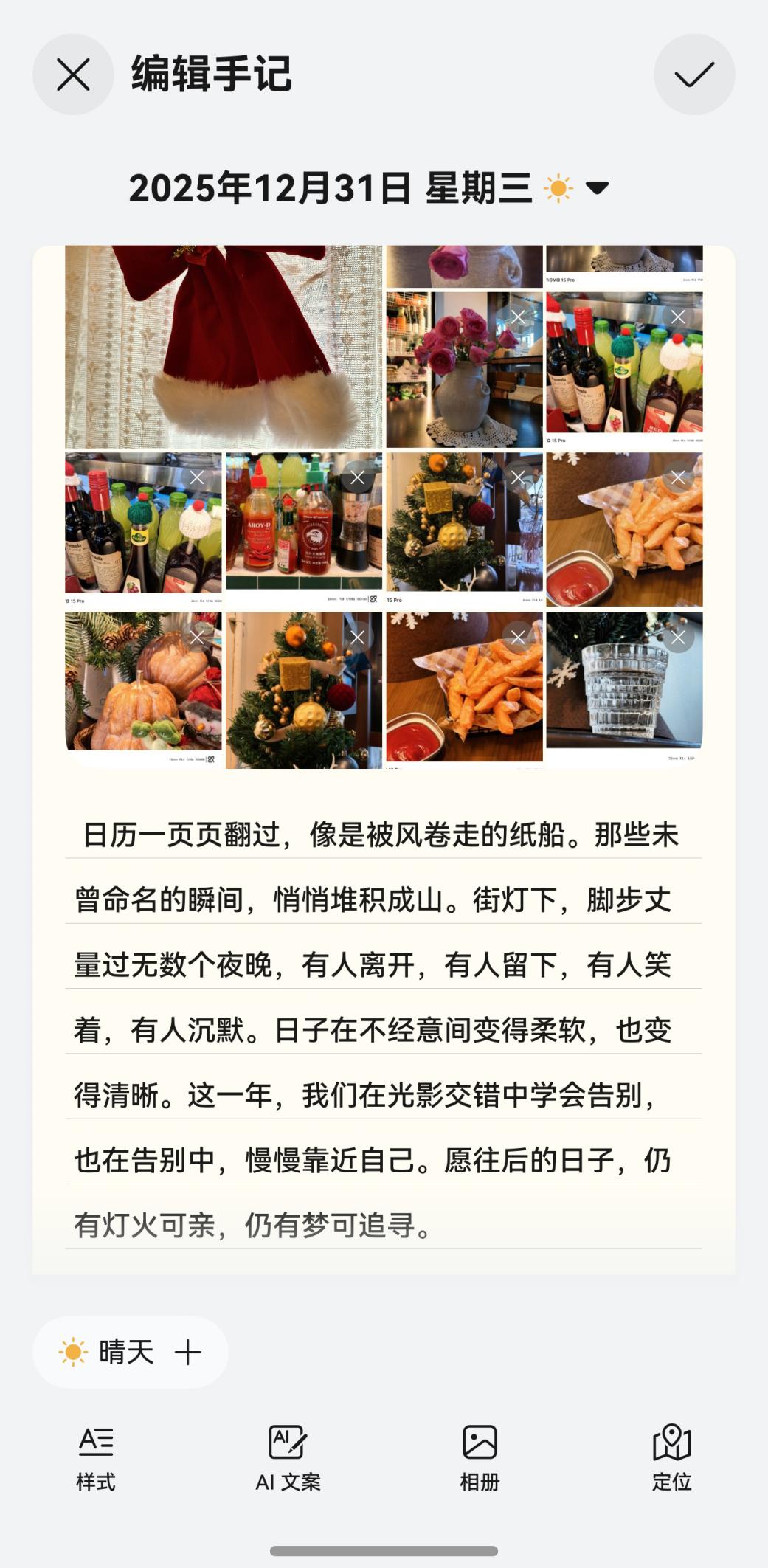Image resolution: width=768 pixels, height=1568 pixels.
Task: Confirm and save the journal entry
Action: click(x=693, y=75)
